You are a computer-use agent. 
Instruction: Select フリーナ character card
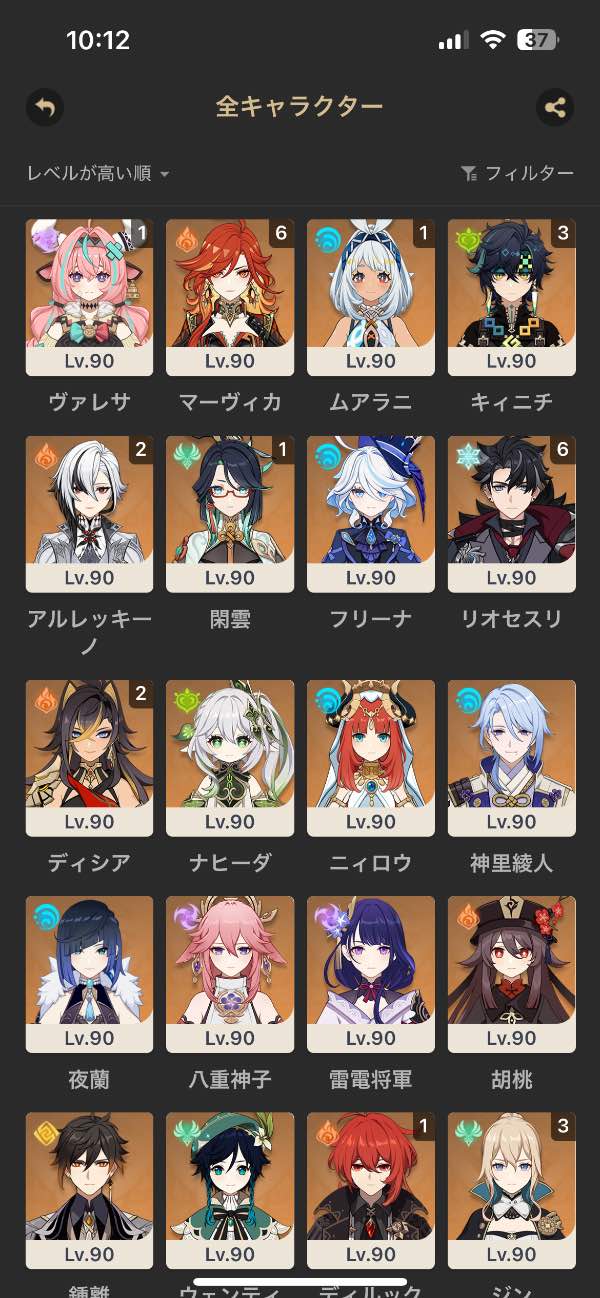371,514
